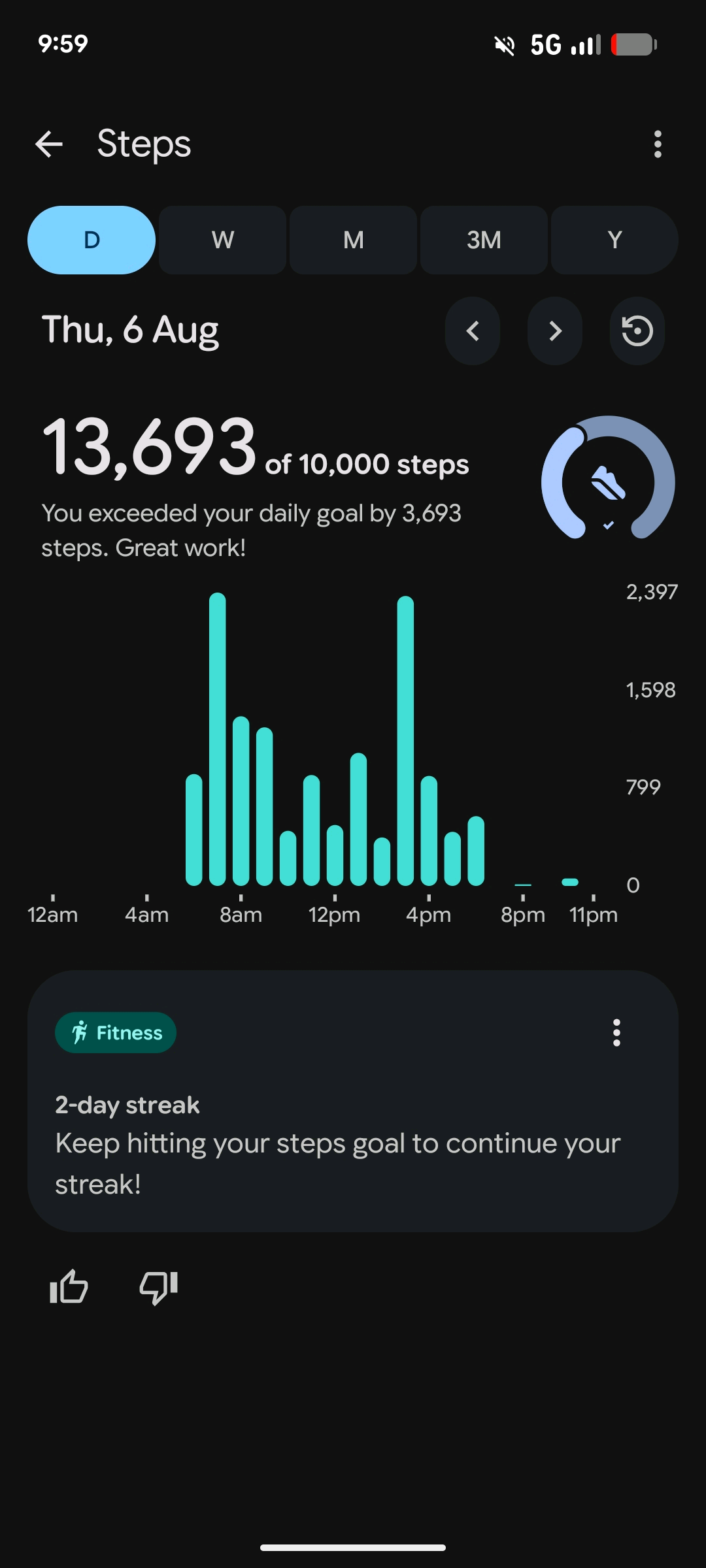The width and height of the screenshot is (706, 1568).
Task: Switch to the 3M view
Action: [484, 240]
